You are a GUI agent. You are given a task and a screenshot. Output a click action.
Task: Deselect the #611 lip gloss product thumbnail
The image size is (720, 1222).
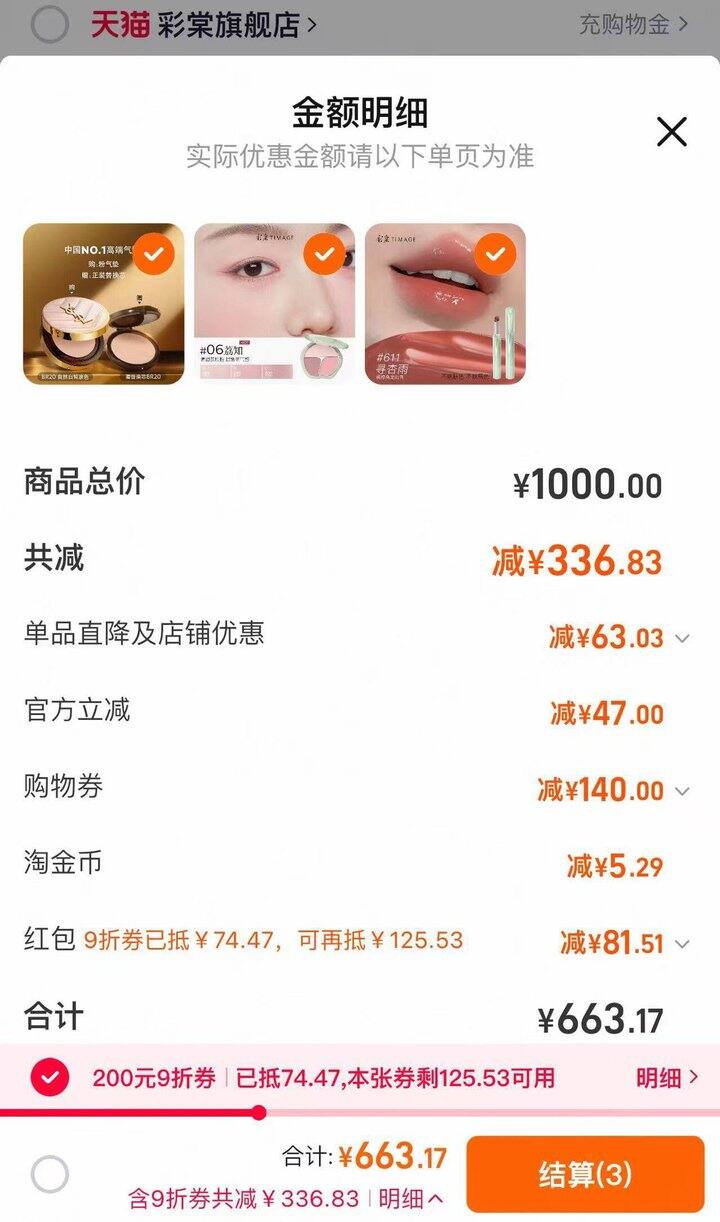point(495,255)
